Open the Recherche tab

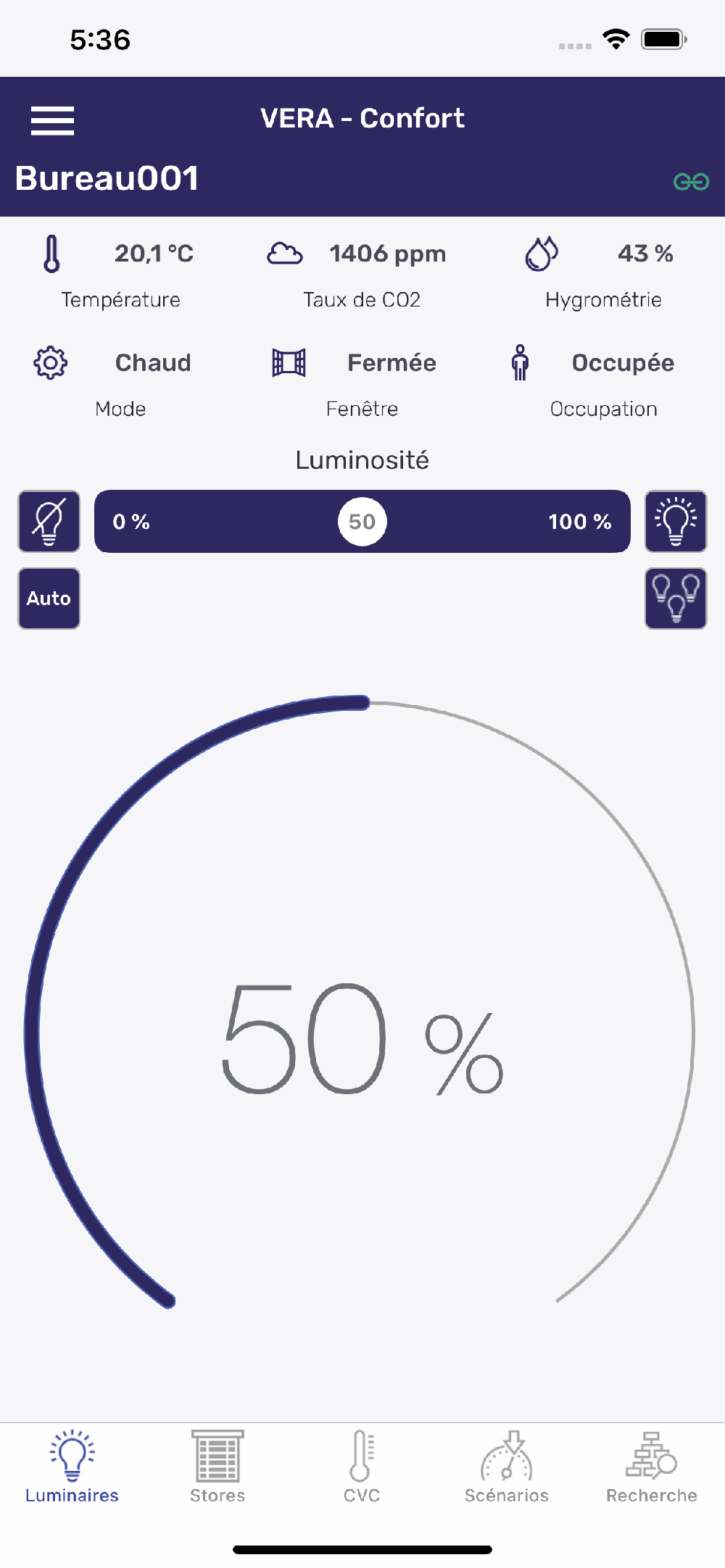[x=651, y=1467]
